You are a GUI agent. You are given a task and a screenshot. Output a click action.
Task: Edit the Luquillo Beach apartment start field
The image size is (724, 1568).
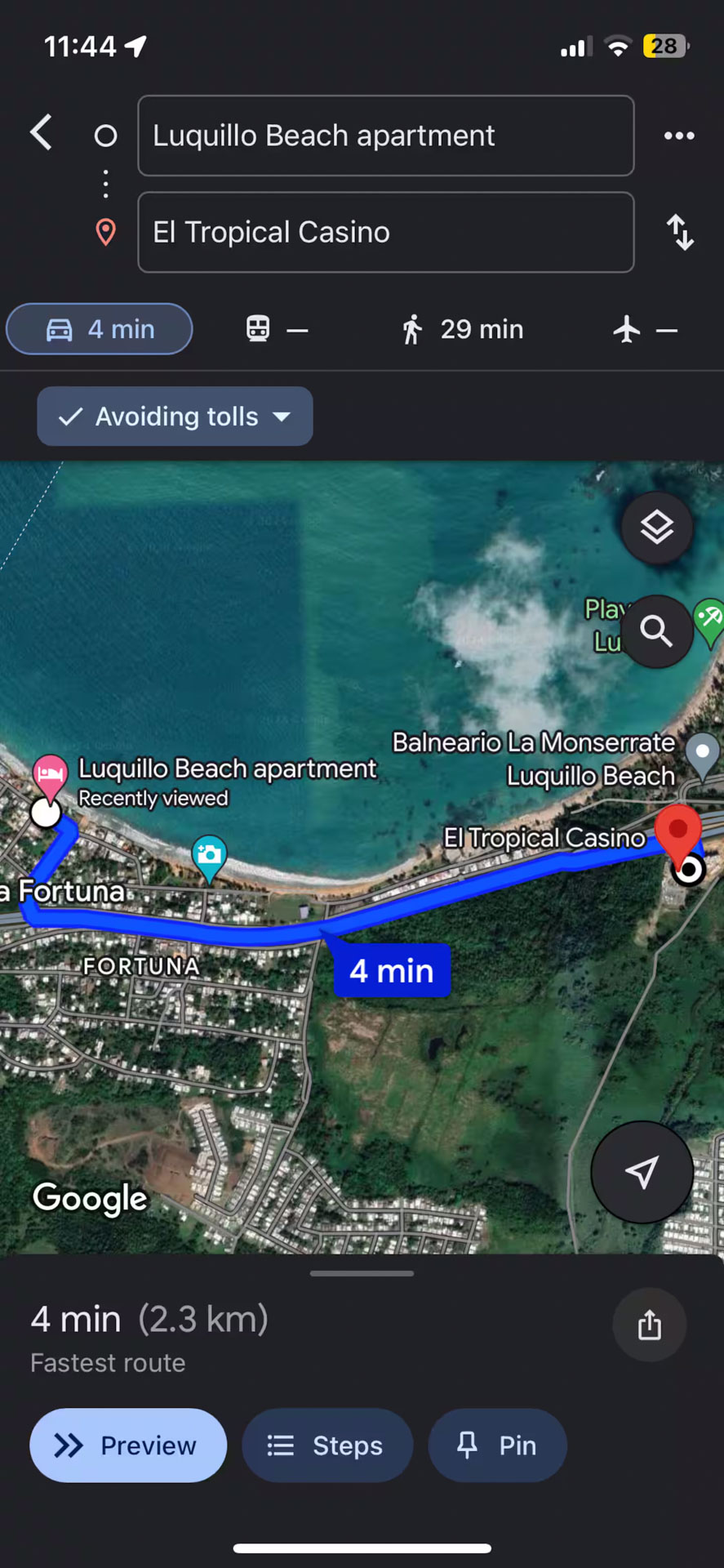click(x=385, y=136)
